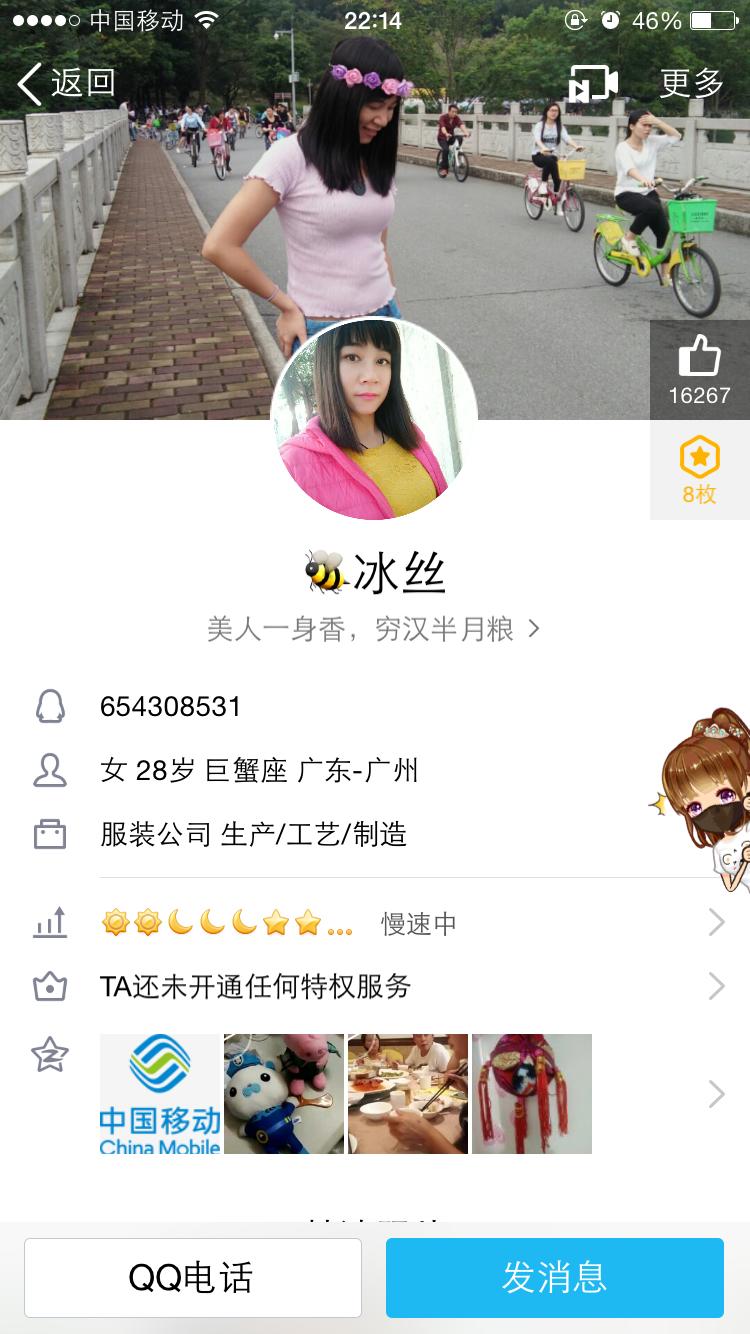Start a video call from the top bar
Image resolution: width=750 pixels, height=1334 pixels.
(593, 84)
